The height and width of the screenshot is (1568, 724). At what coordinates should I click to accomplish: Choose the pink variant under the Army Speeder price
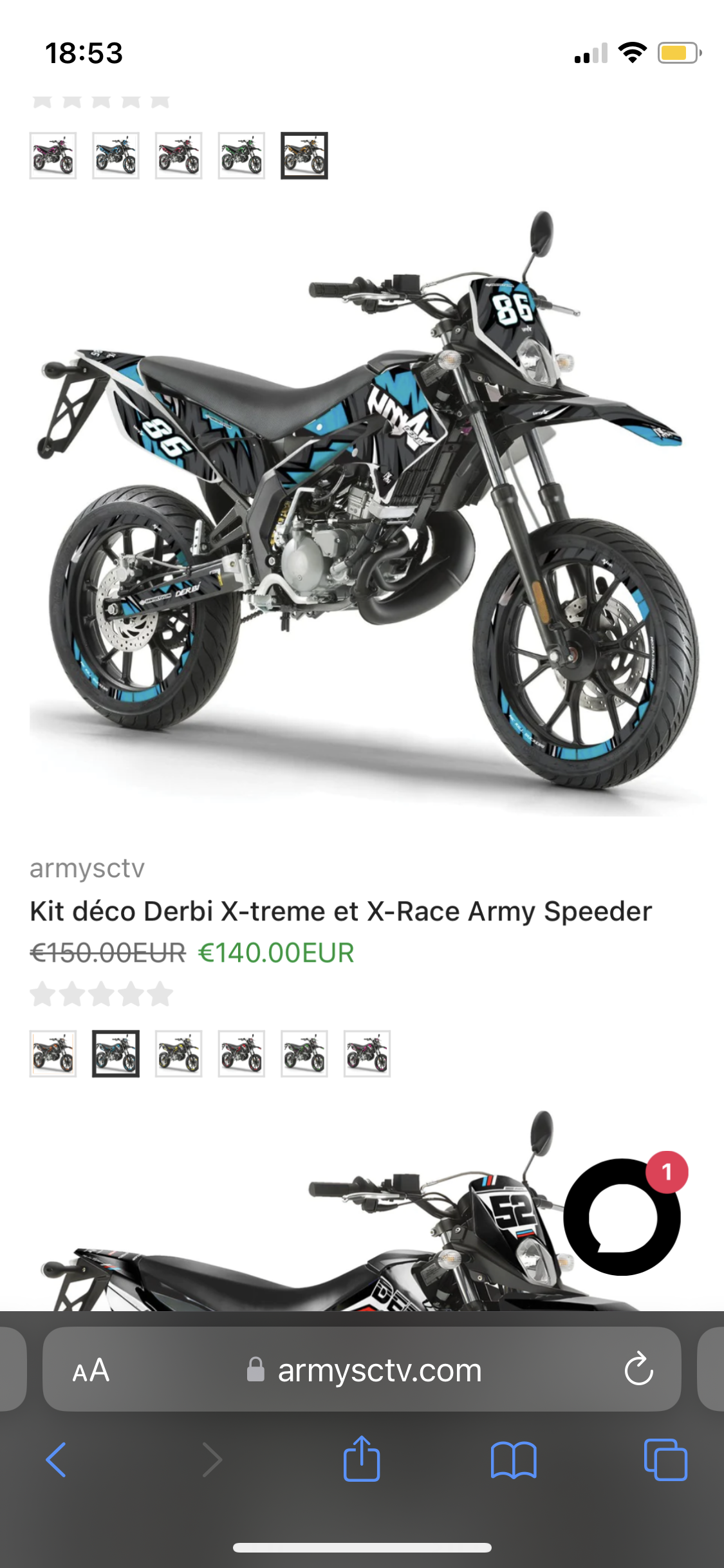[367, 1054]
